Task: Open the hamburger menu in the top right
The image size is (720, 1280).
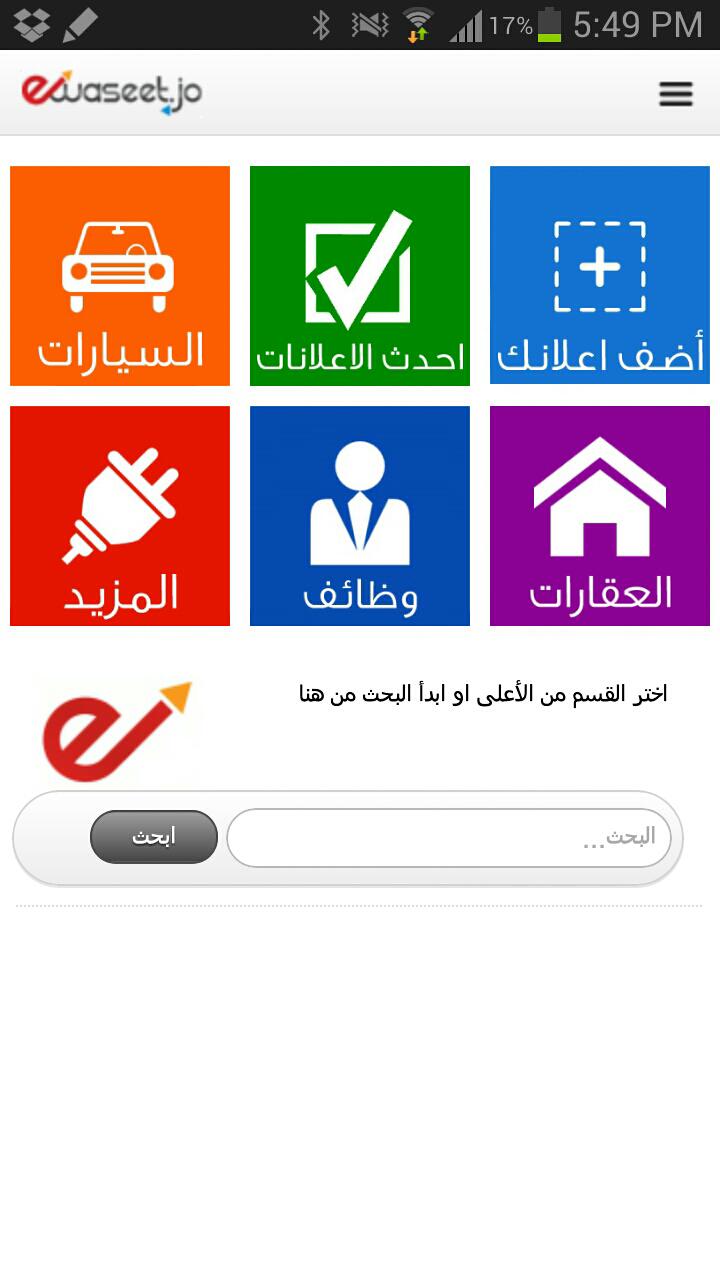Action: [676, 93]
